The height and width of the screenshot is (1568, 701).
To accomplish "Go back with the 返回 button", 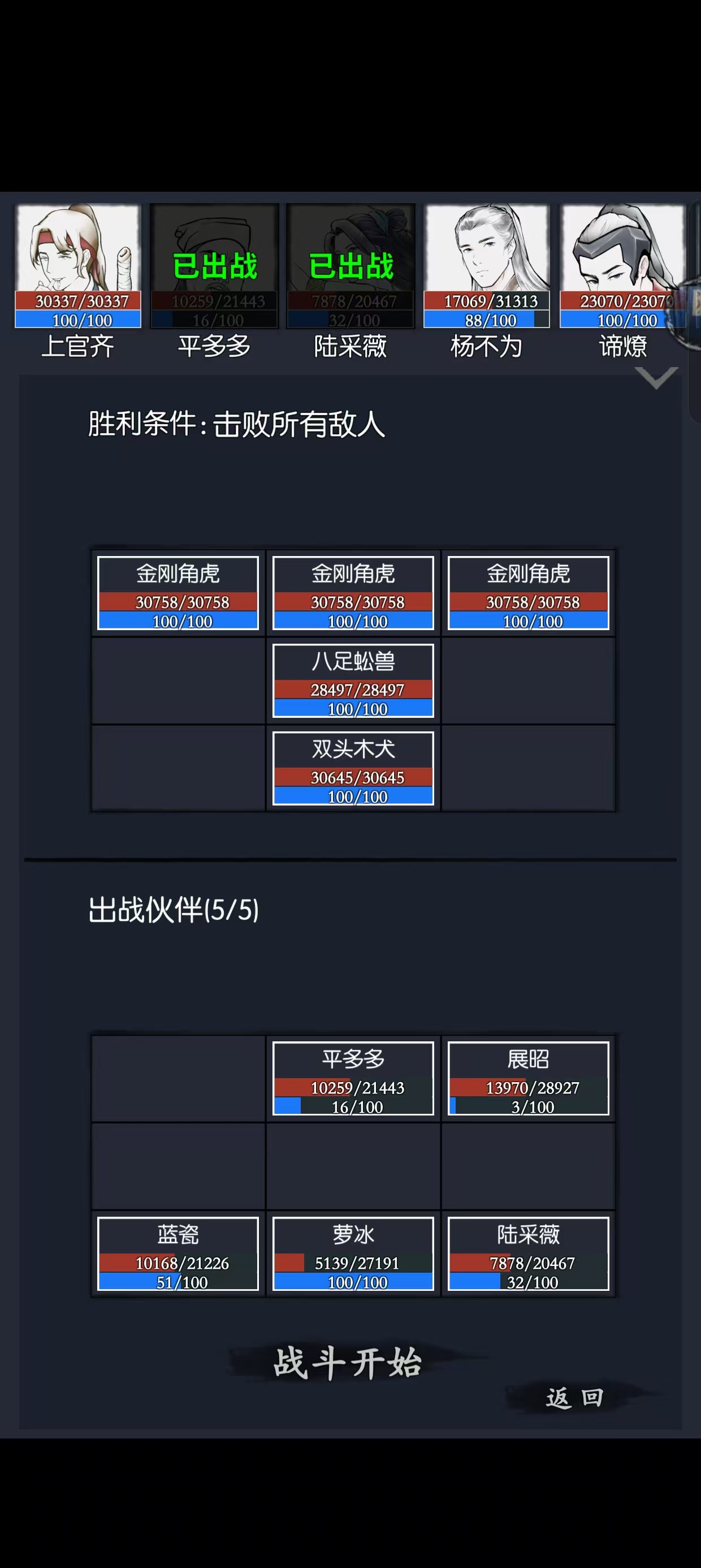I will [x=574, y=1398].
